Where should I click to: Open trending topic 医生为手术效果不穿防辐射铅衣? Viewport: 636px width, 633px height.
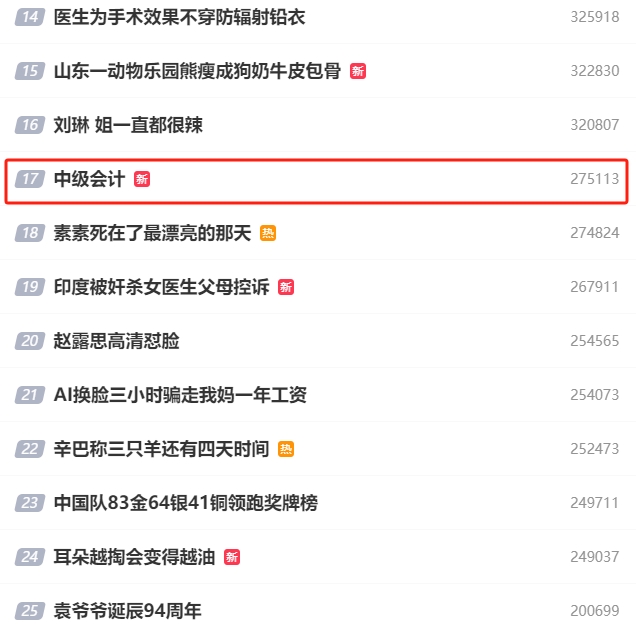[179, 17]
